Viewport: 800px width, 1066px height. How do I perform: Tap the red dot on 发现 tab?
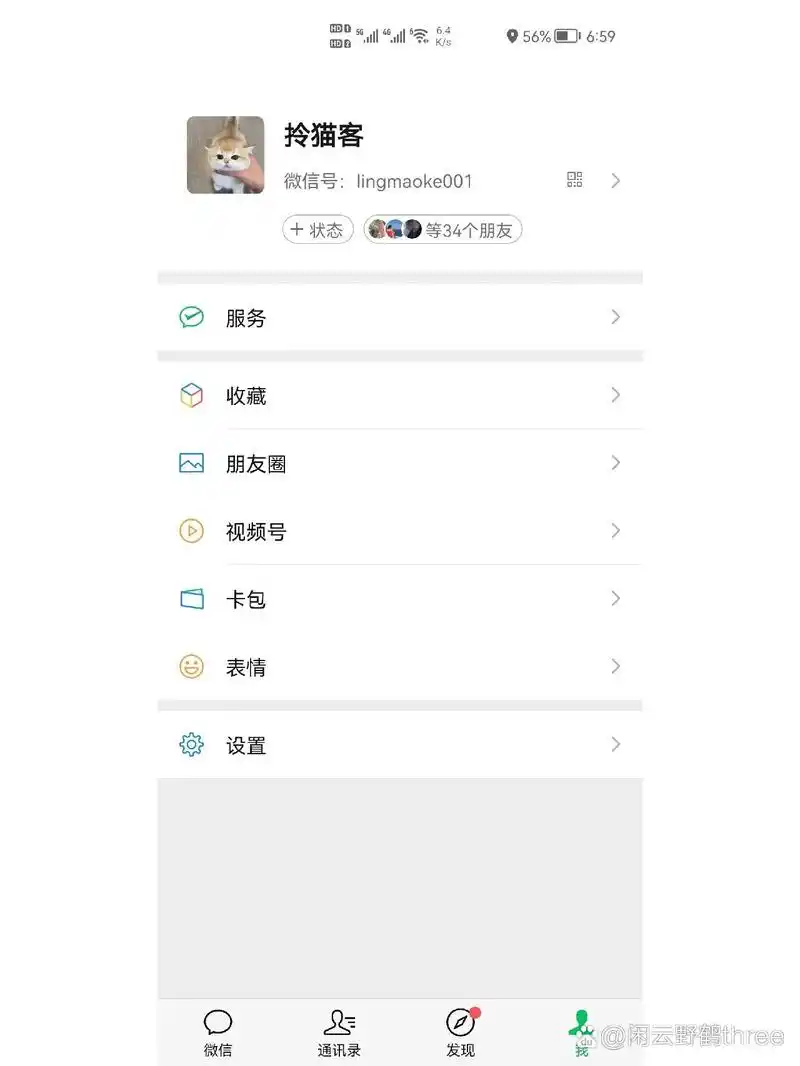[475, 1013]
